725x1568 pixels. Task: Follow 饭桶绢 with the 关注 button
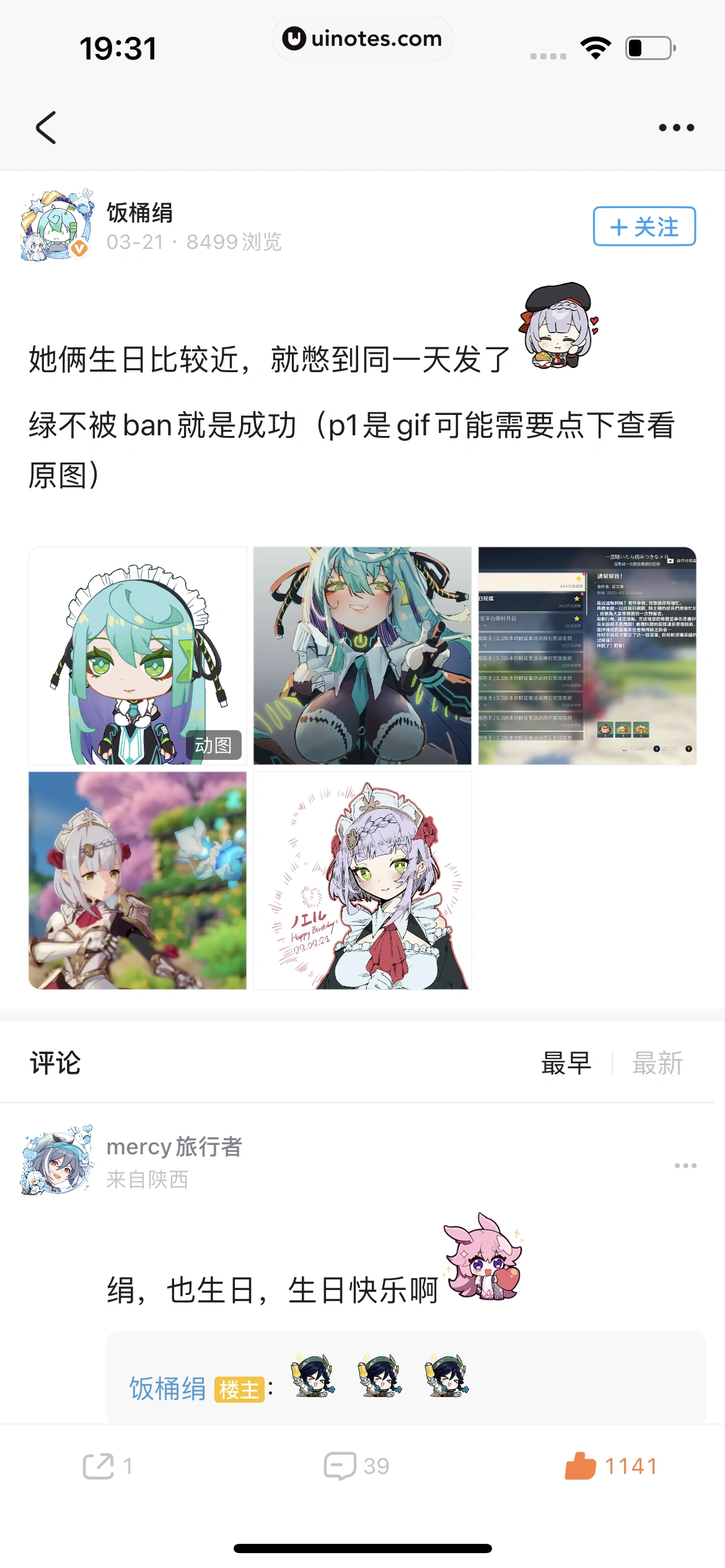[x=644, y=227]
